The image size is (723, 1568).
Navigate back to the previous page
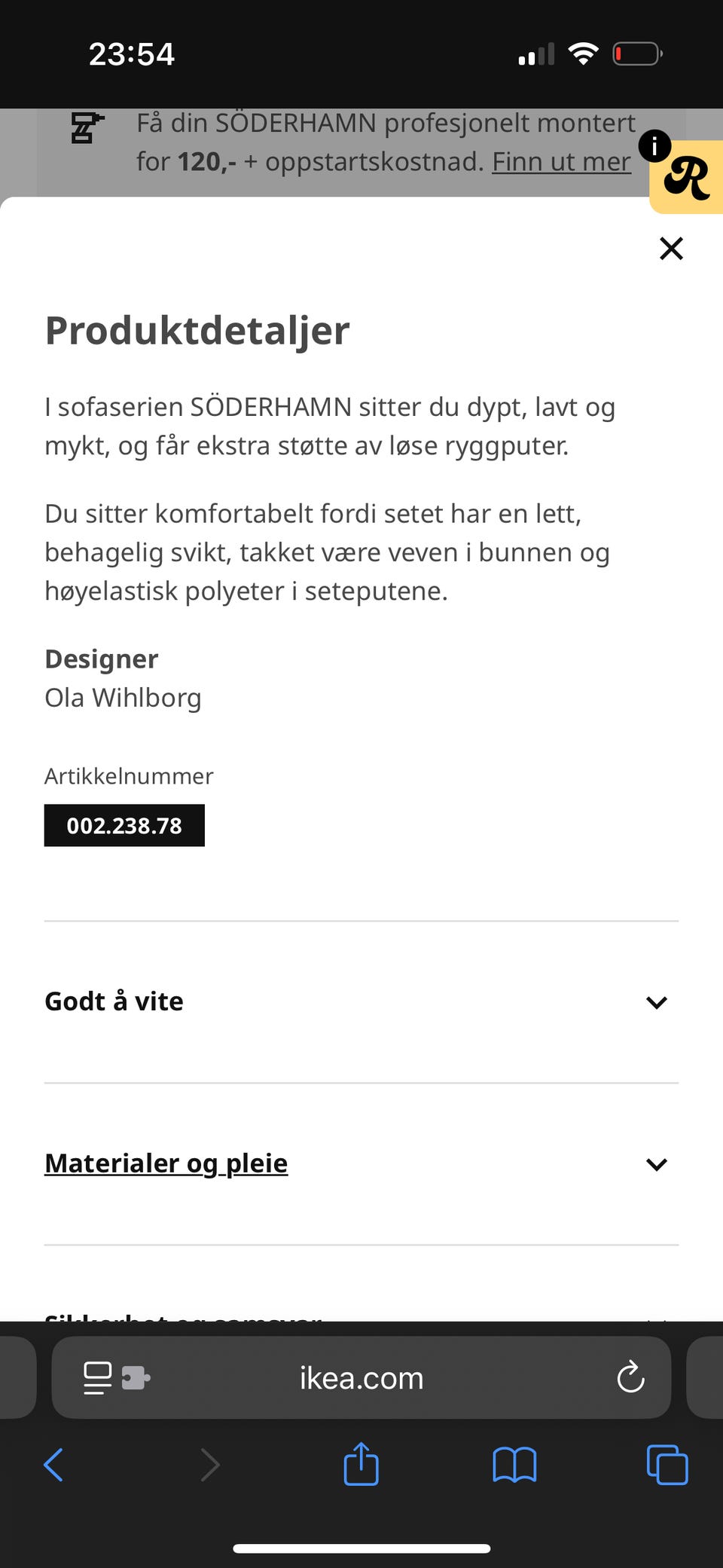(53, 1466)
